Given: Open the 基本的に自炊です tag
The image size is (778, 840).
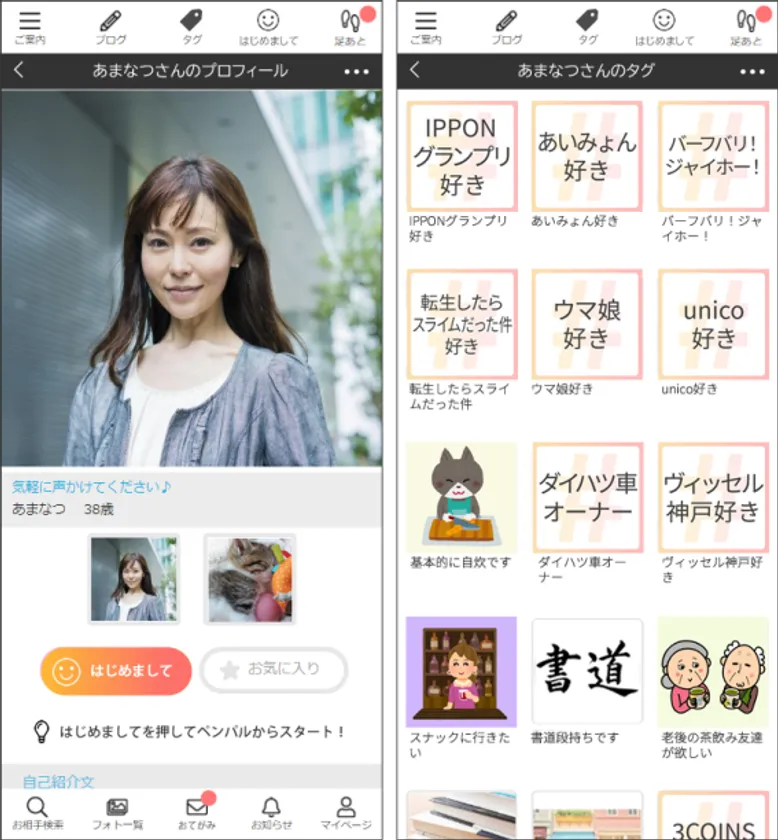Looking at the screenshot, I should point(461,497).
